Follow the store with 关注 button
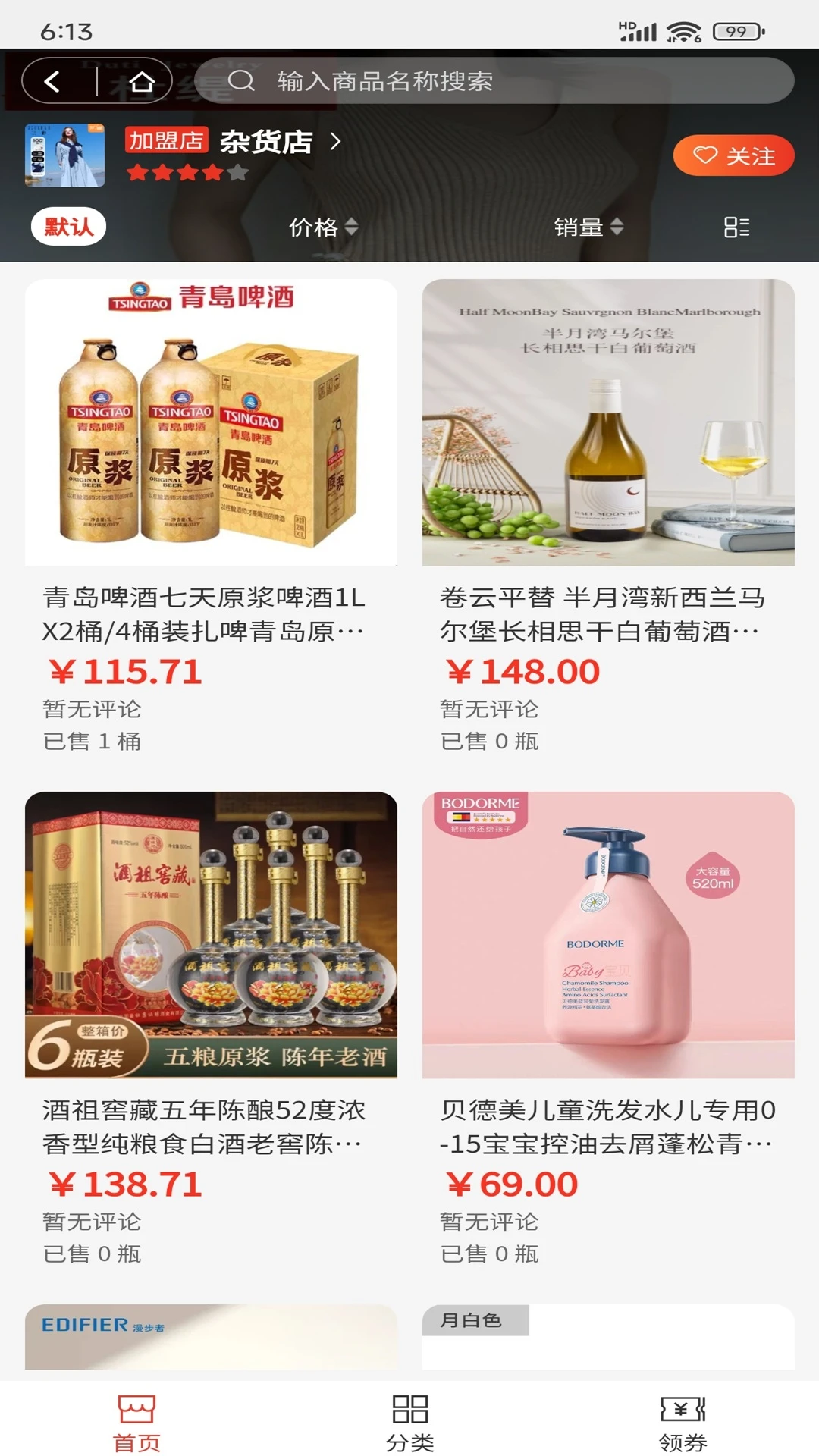Screen dimensions: 819x1456 pyautogui.click(x=733, y=155)
